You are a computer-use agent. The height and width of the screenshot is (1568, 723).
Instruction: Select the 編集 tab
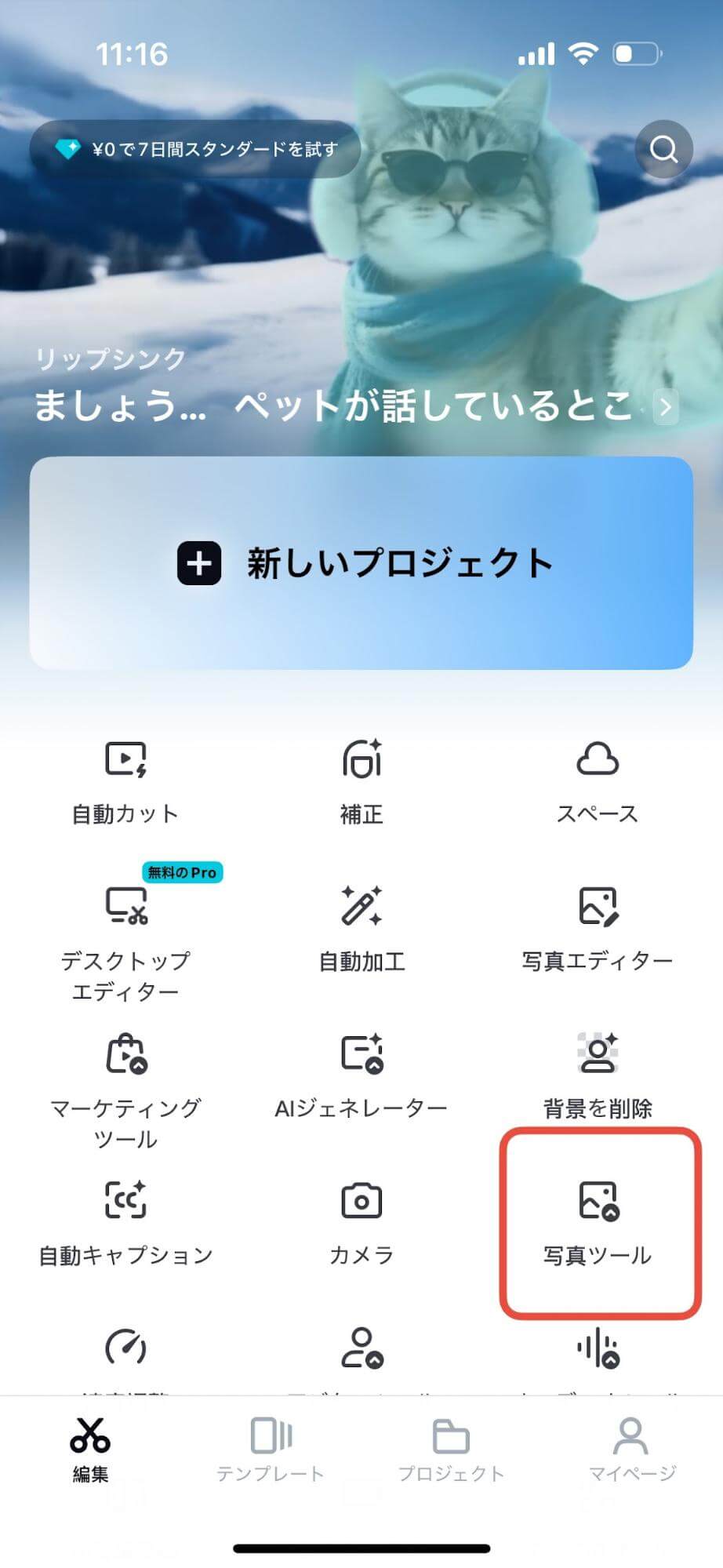coord(90,1450)
